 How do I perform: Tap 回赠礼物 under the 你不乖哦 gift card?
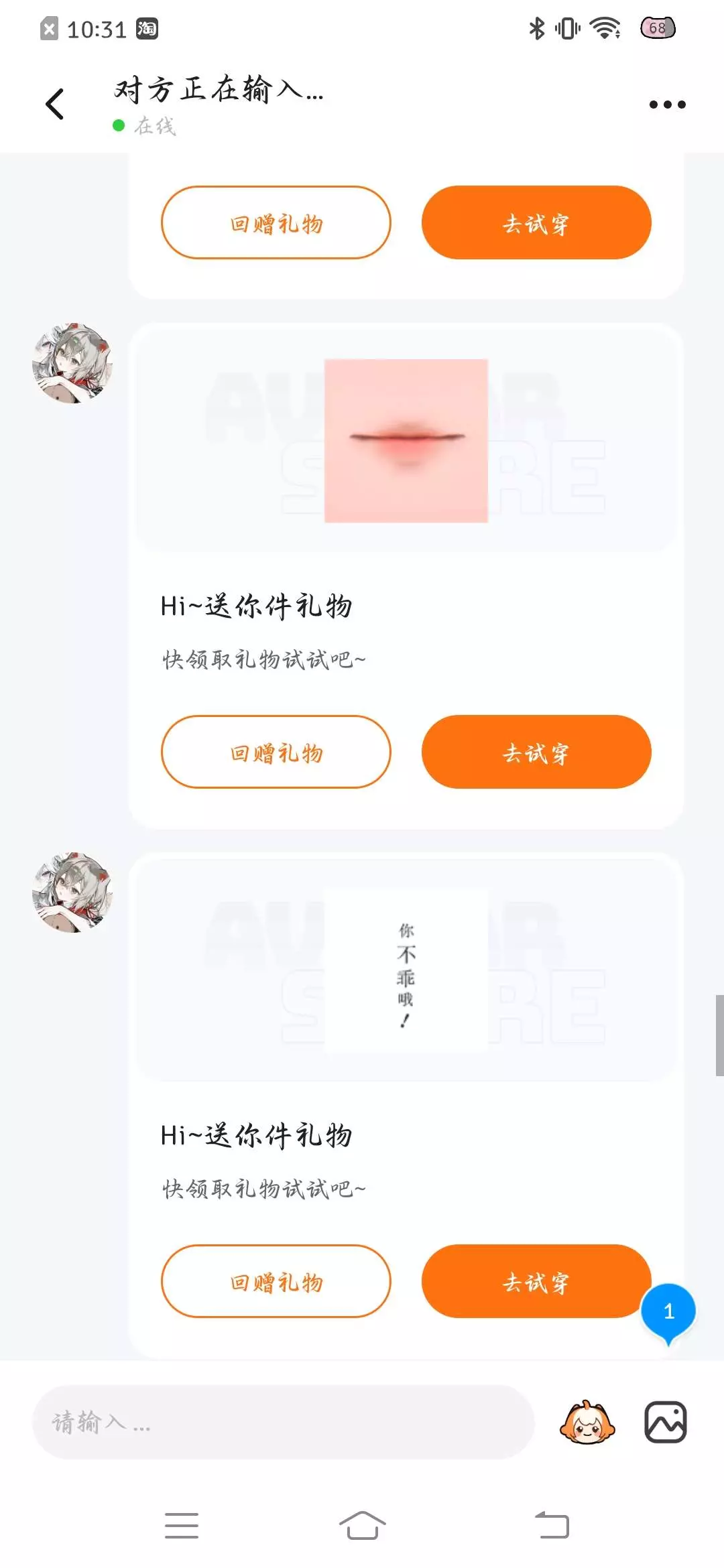click(276, 1281)
